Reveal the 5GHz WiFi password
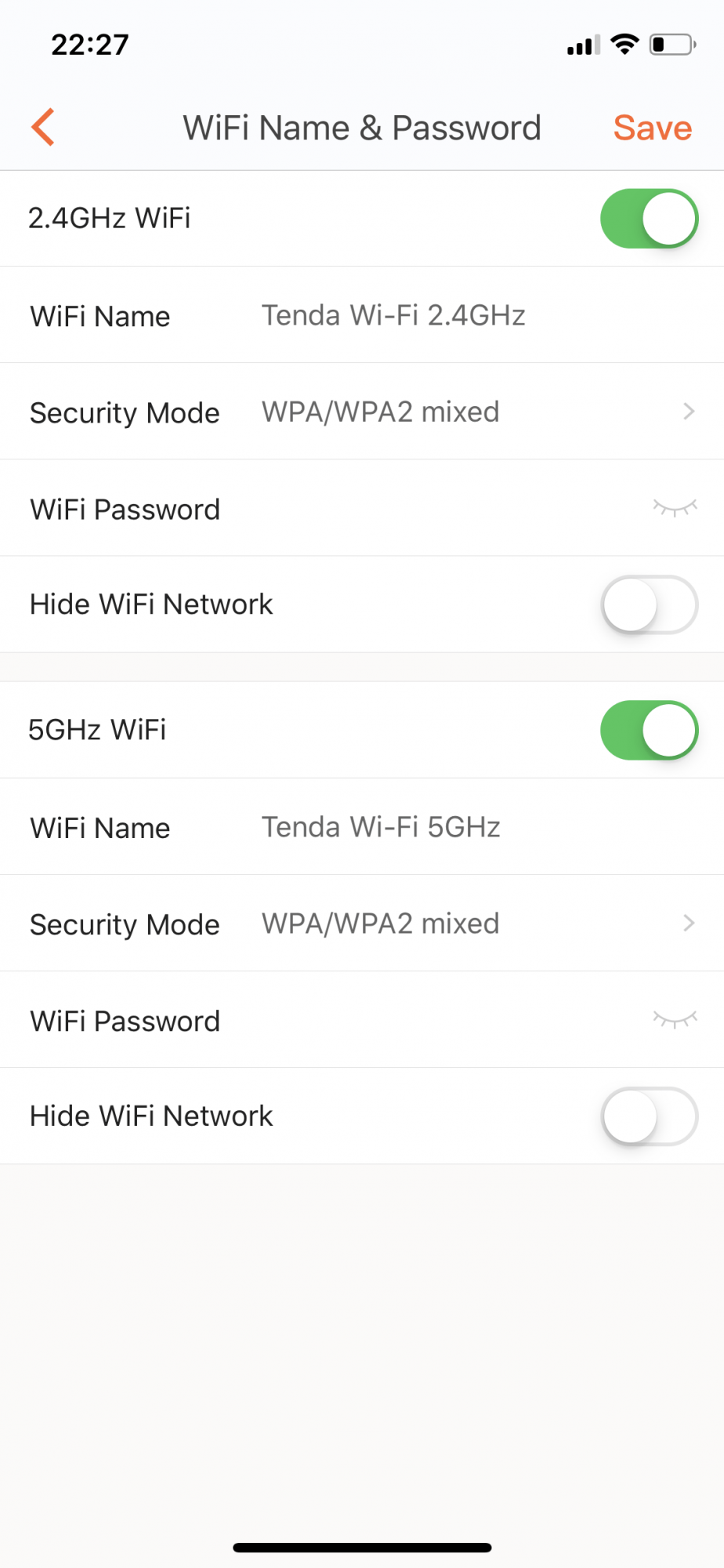 coord(675,1019)
